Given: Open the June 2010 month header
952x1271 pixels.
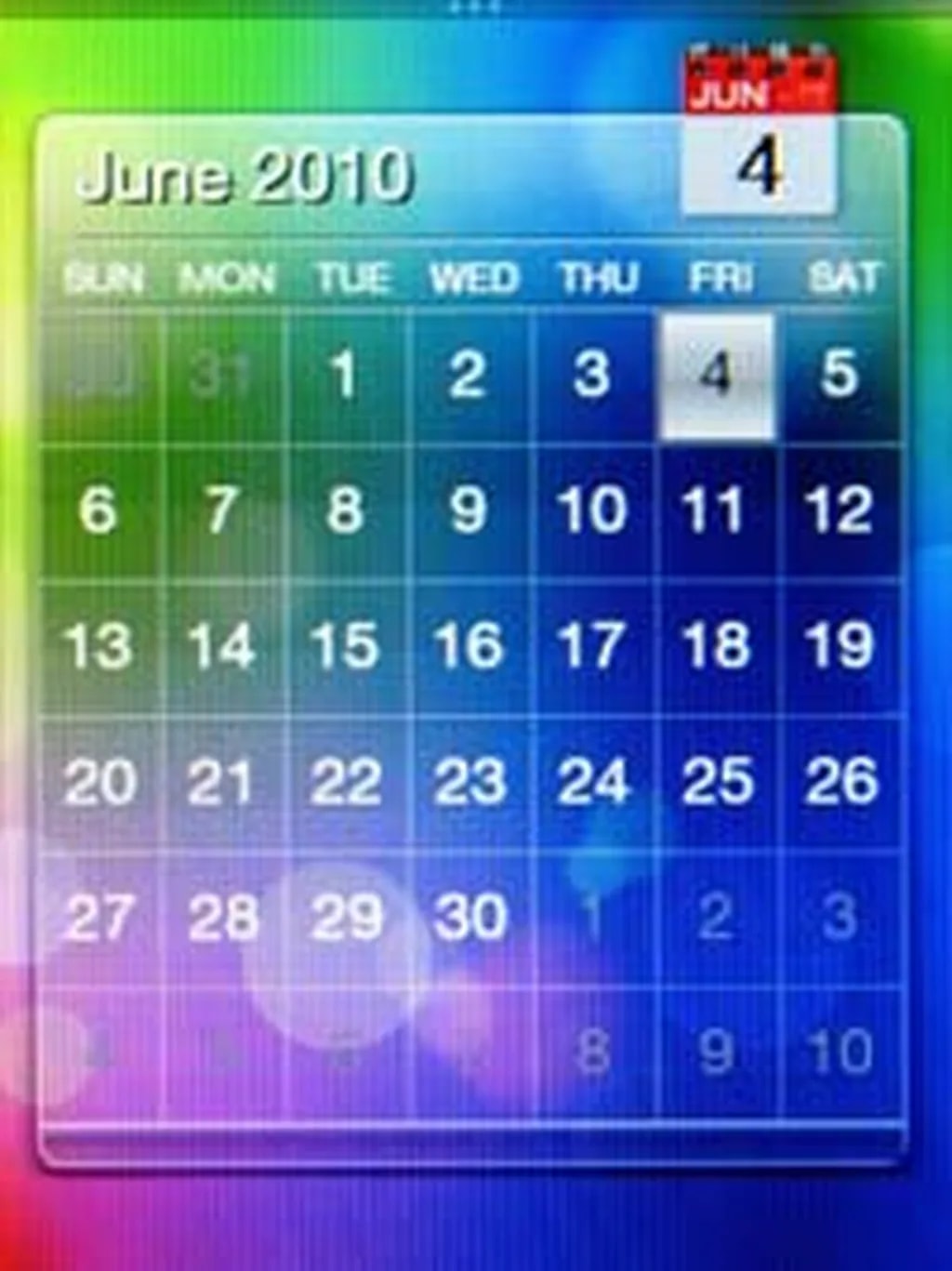Looking at the screenshot, I should pos(245,177).
